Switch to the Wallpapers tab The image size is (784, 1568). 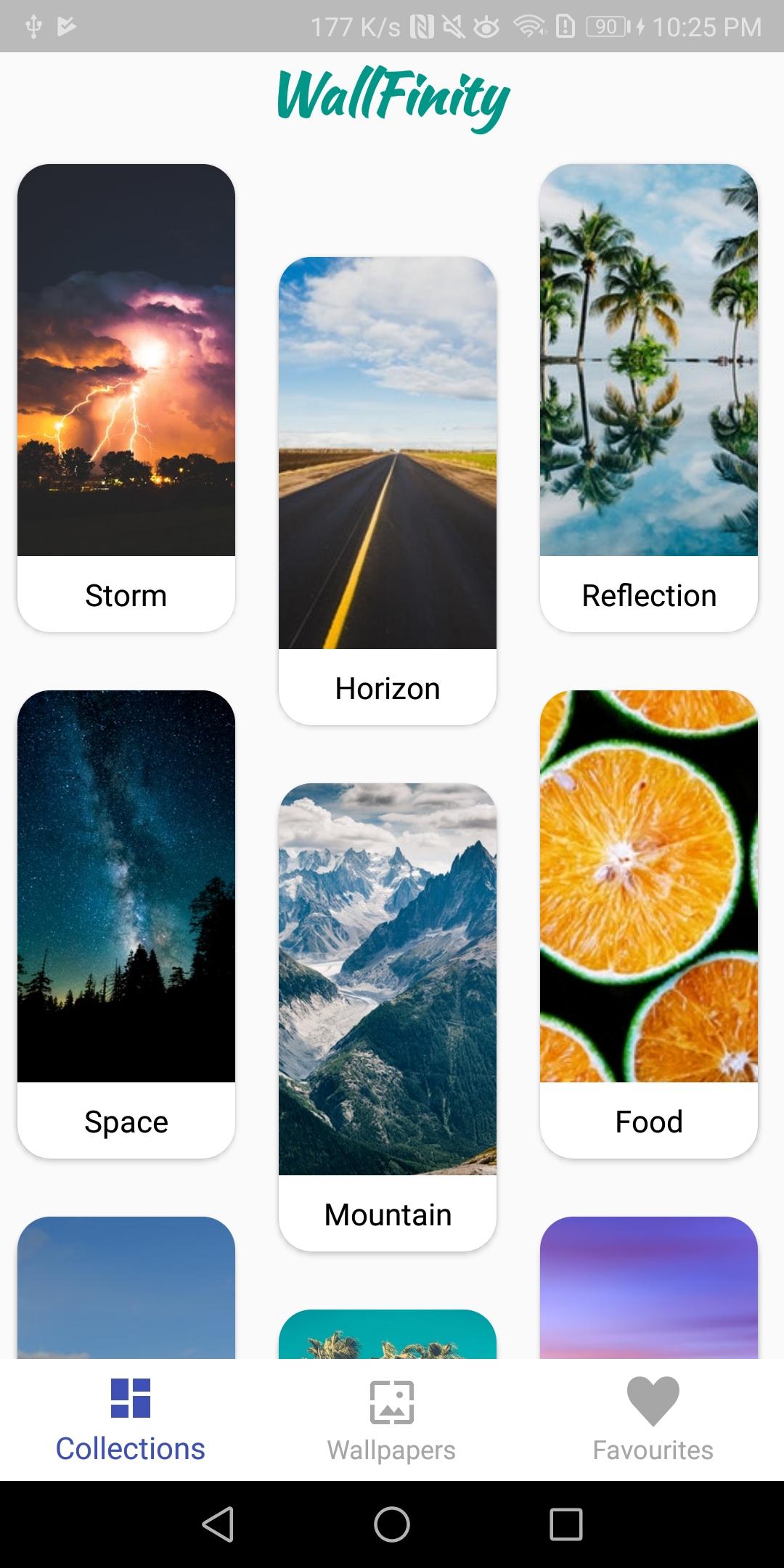click(391, 1420)
